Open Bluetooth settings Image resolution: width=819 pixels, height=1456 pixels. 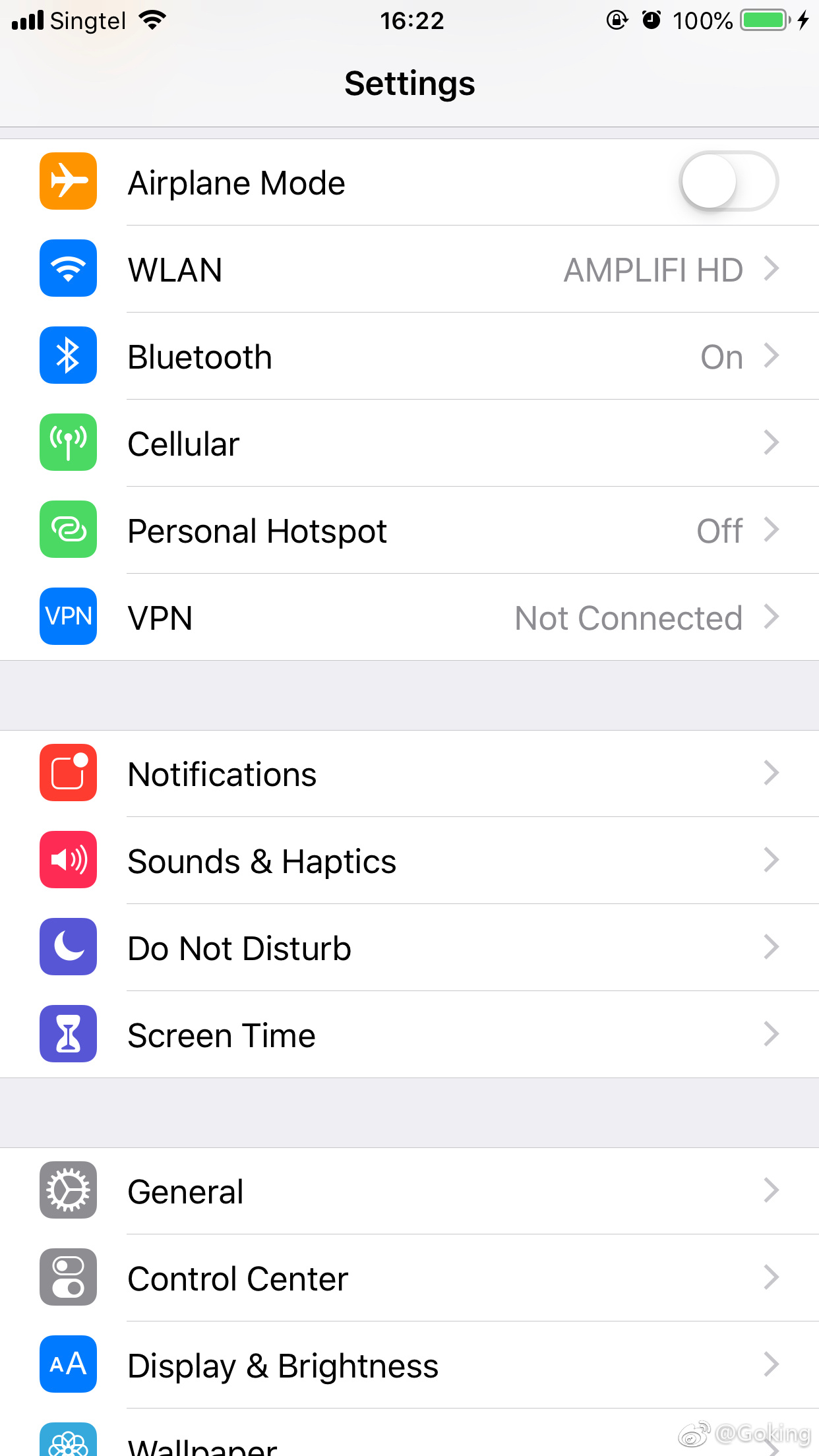(x=409, y=356)
